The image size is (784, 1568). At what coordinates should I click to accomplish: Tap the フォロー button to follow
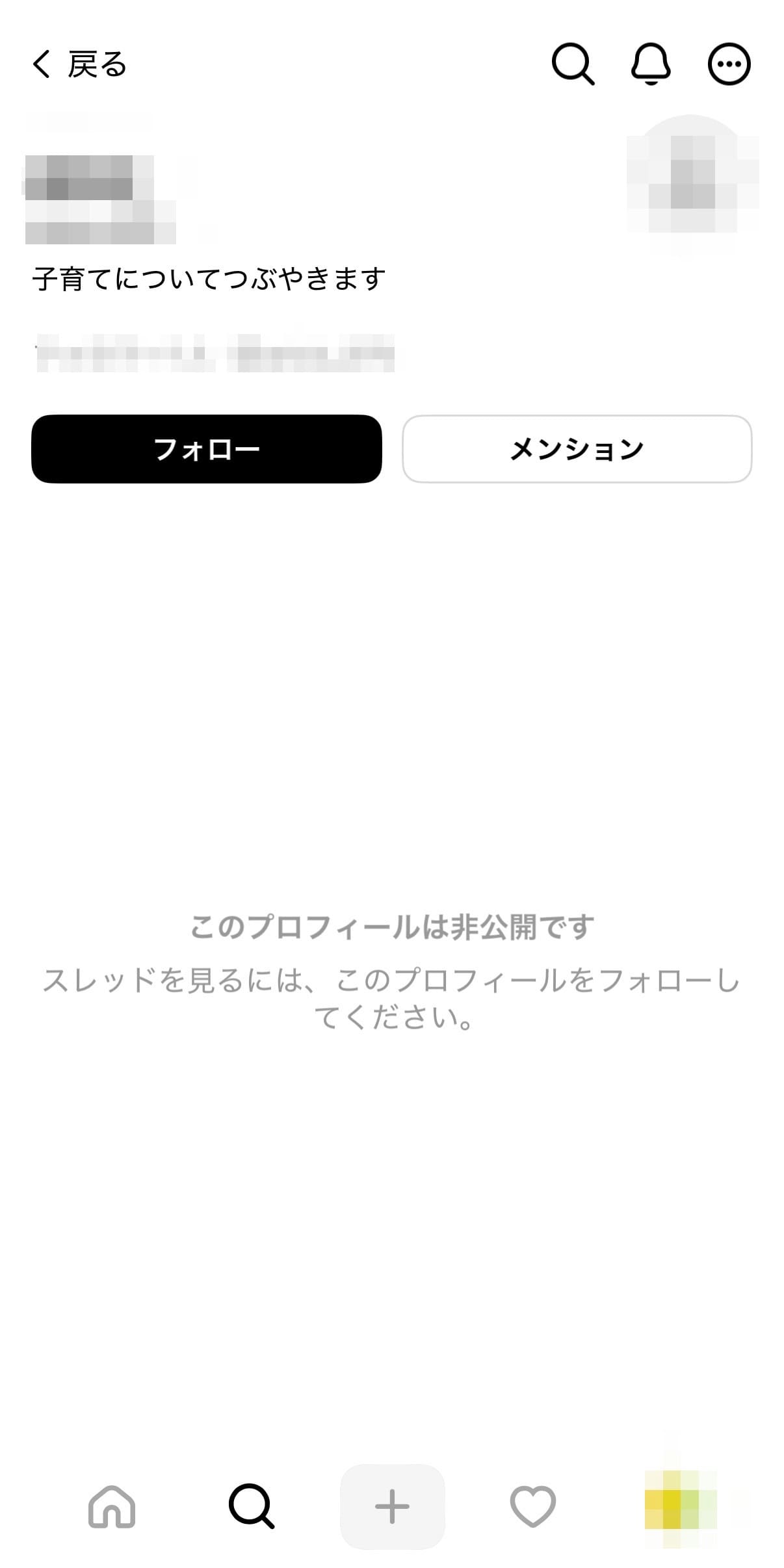tap(206, 449)
